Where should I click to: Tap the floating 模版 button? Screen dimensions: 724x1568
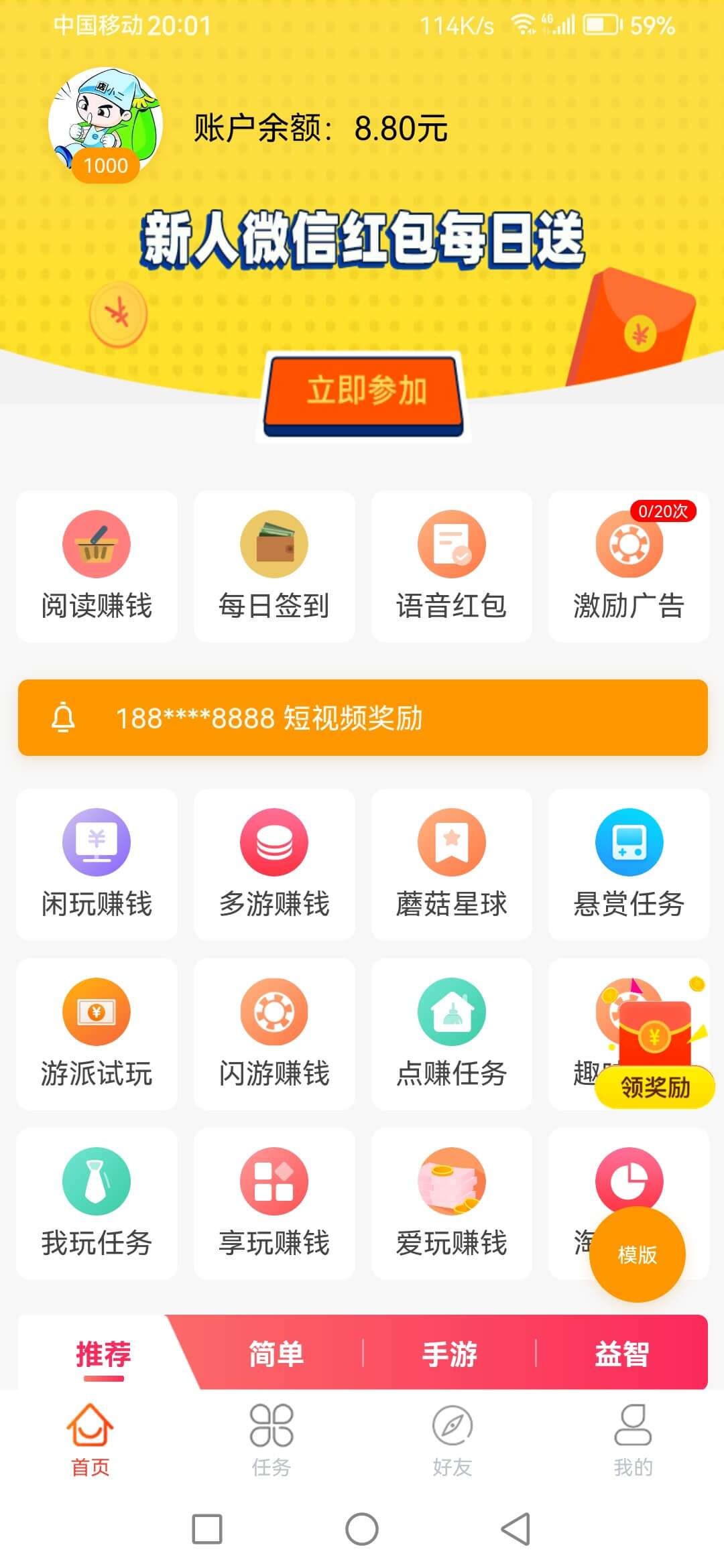pos(637,1254)
